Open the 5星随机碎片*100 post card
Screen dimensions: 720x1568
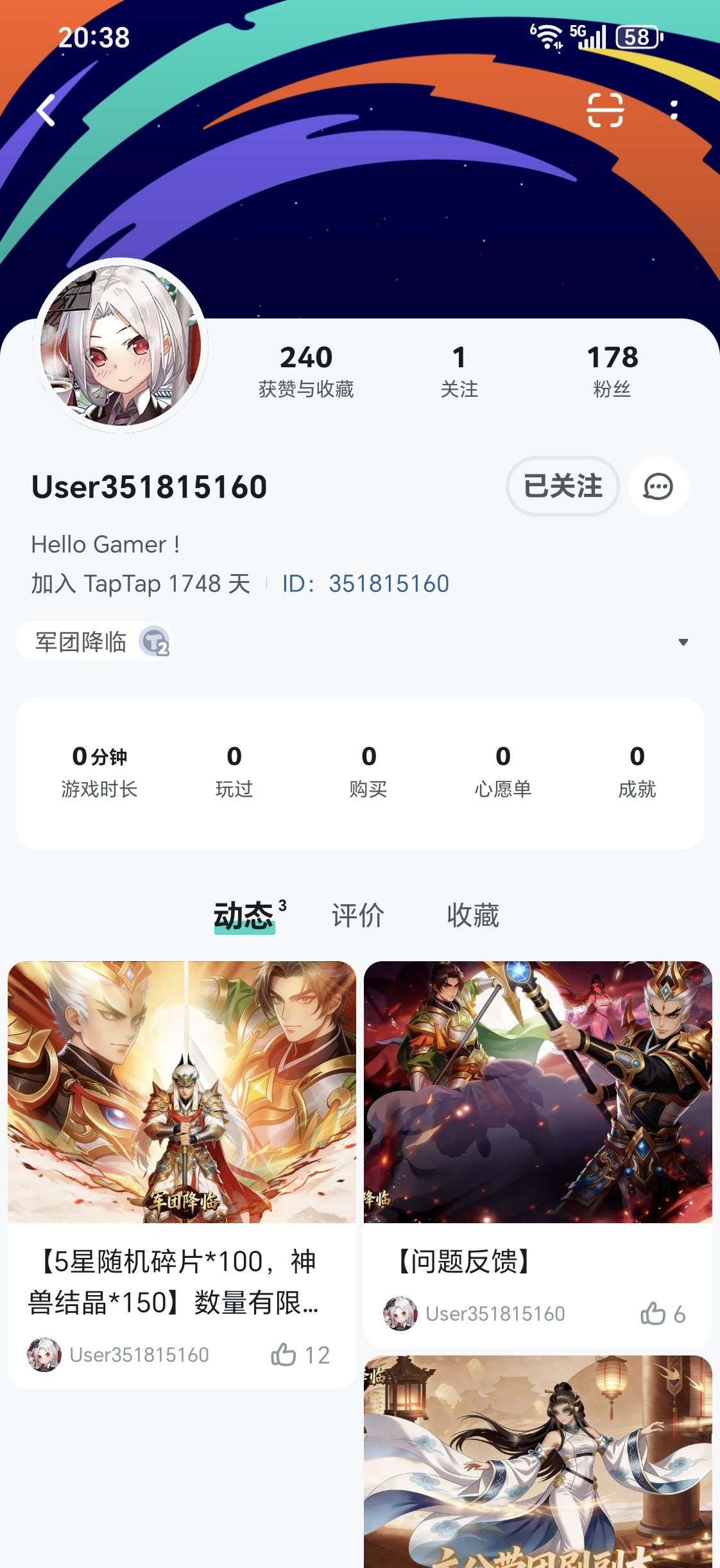[182, 1174]
